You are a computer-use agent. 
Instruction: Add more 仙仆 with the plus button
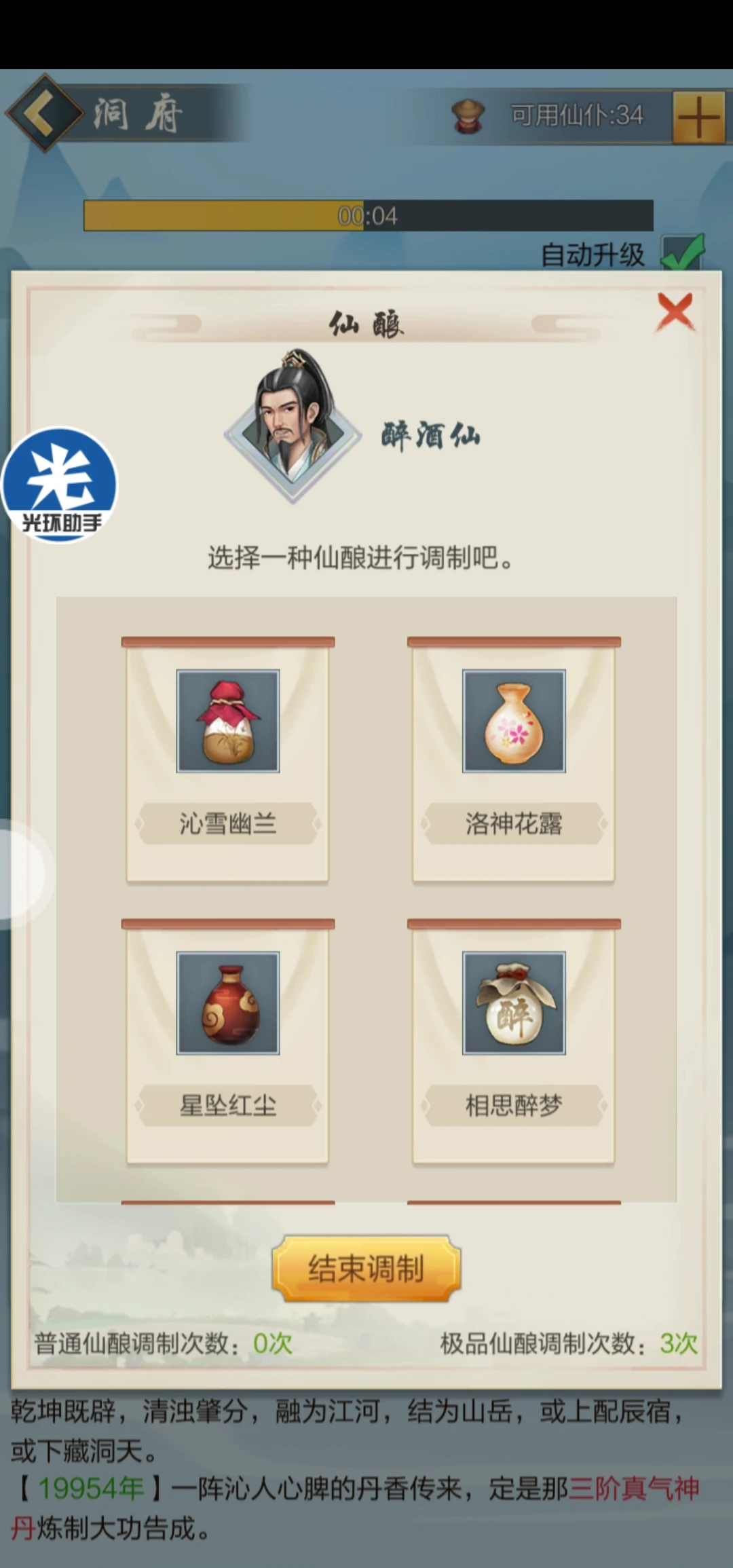point(698,117)
